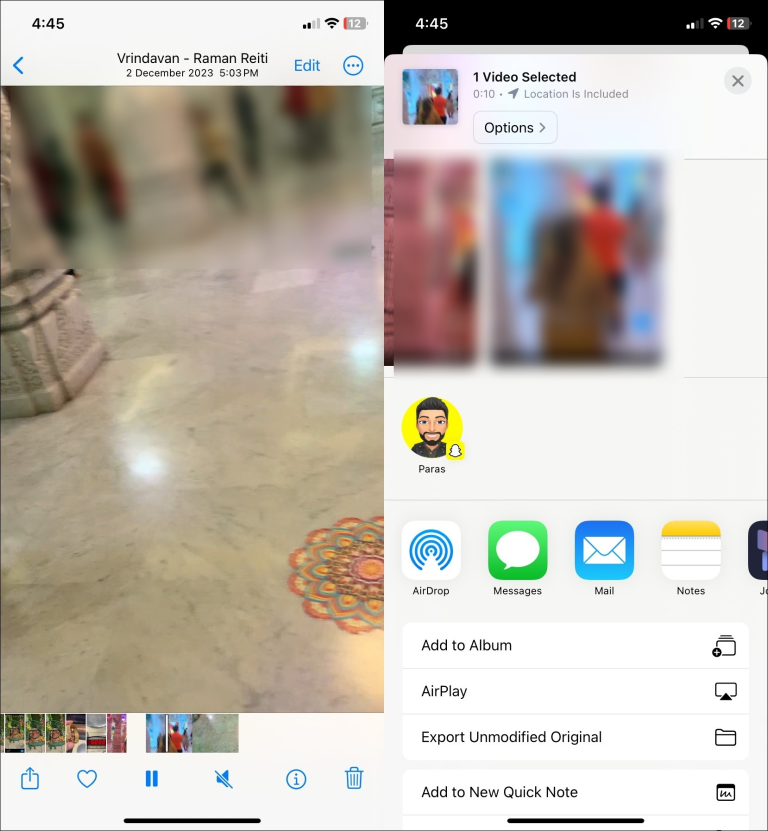Viewport: 768px width, 831px height.
Task: Save the video to Notes
Action: pos(690,550)
